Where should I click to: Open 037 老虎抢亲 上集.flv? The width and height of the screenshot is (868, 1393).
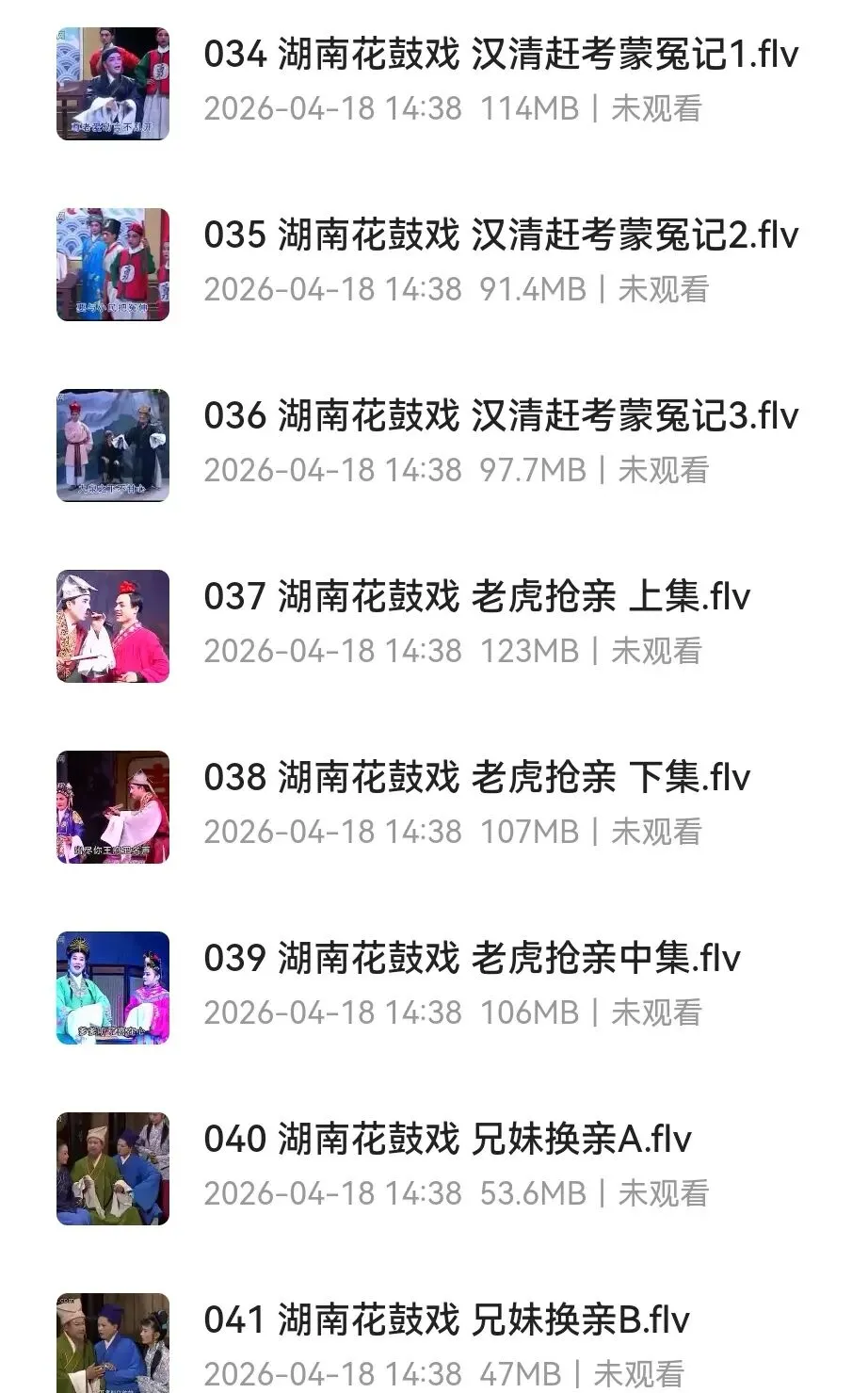coord(476,598)
